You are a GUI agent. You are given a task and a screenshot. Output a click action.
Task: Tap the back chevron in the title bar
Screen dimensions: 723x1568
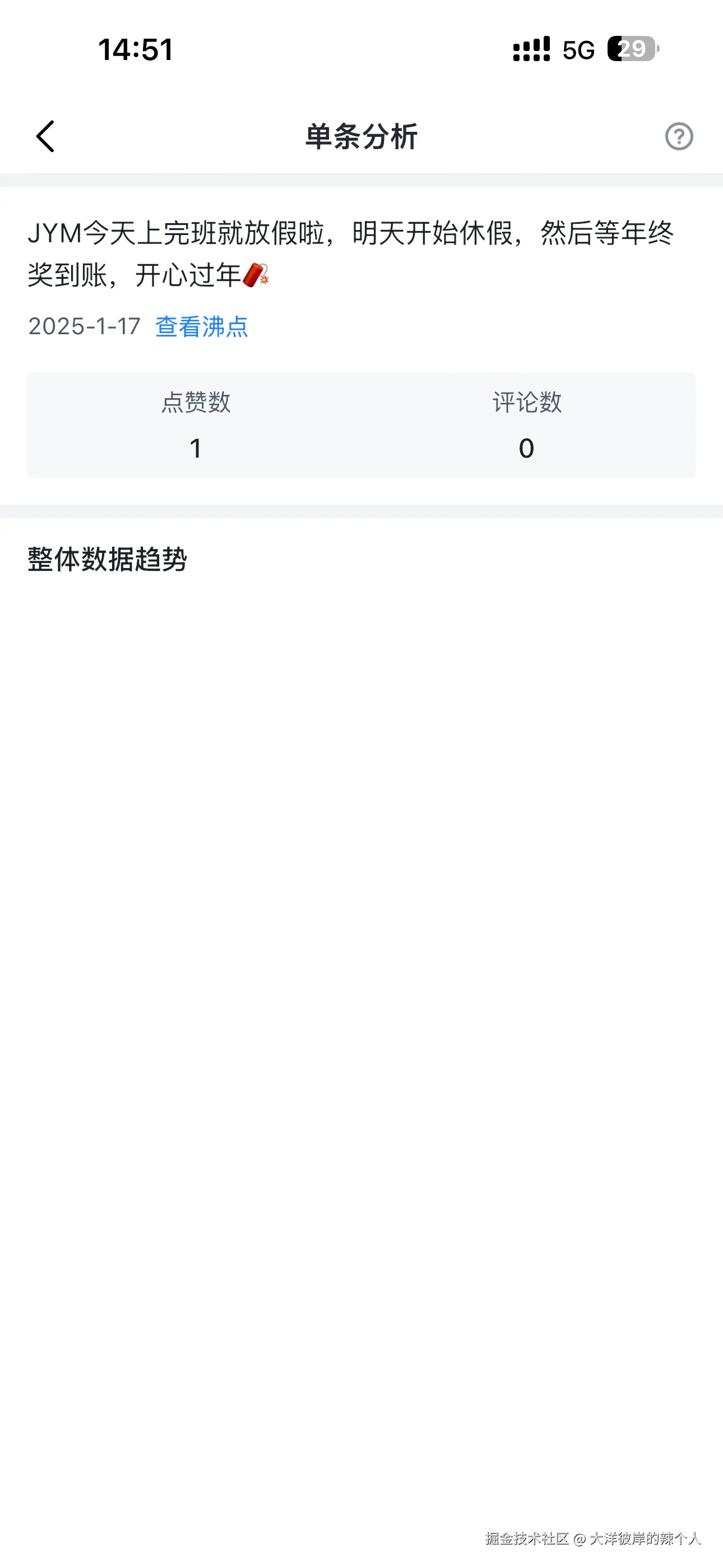point(44,137)
